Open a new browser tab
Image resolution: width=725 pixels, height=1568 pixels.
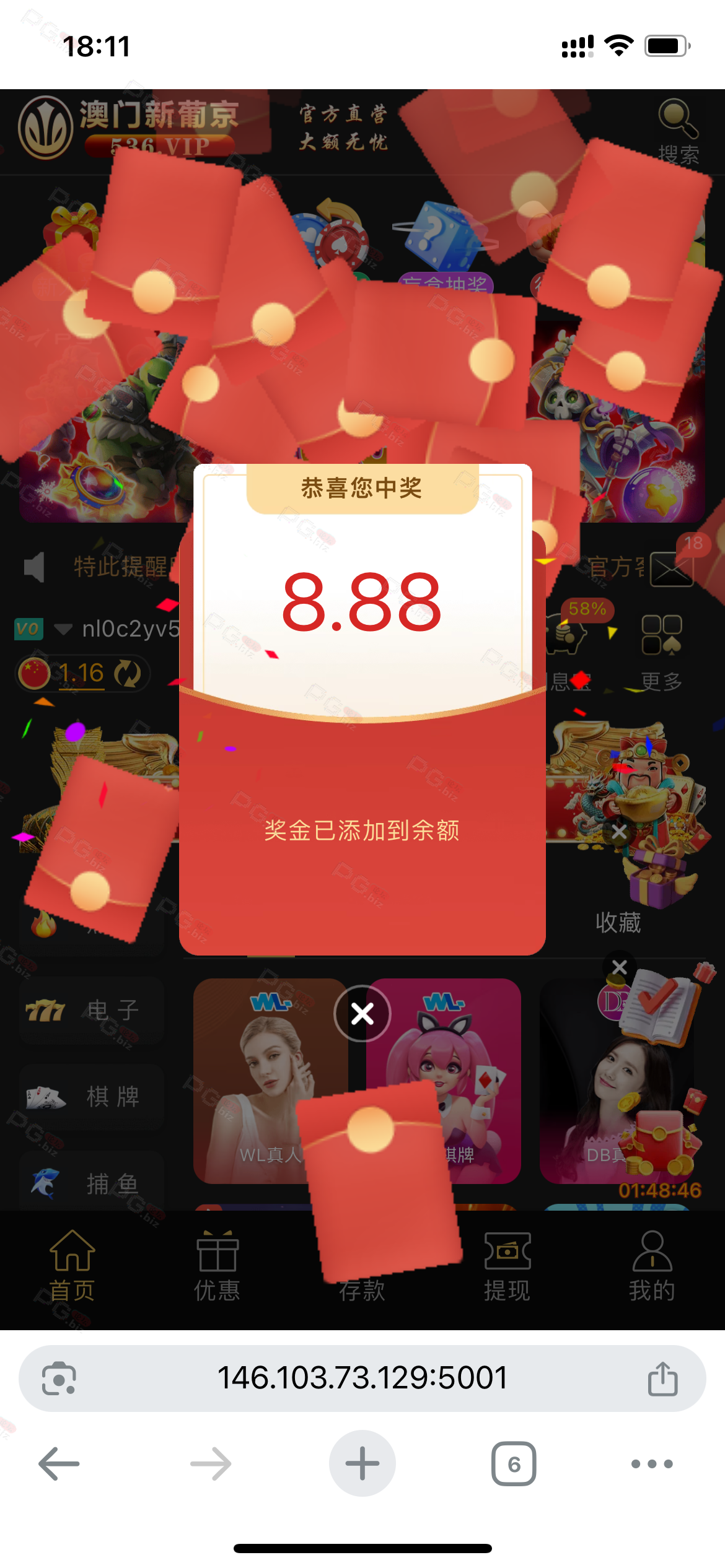(x=362, y=1464)
